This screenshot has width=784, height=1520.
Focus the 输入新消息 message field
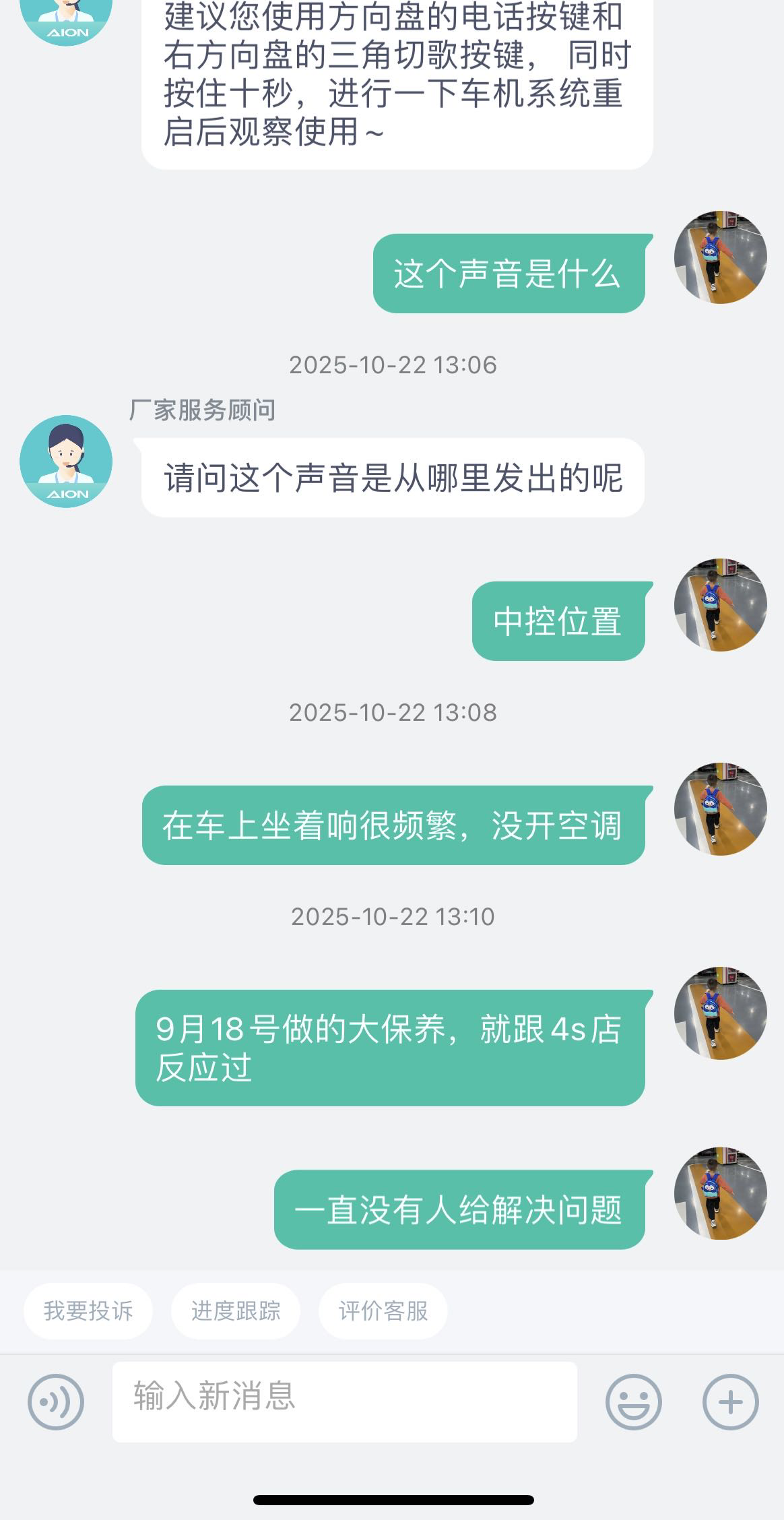344,1402
